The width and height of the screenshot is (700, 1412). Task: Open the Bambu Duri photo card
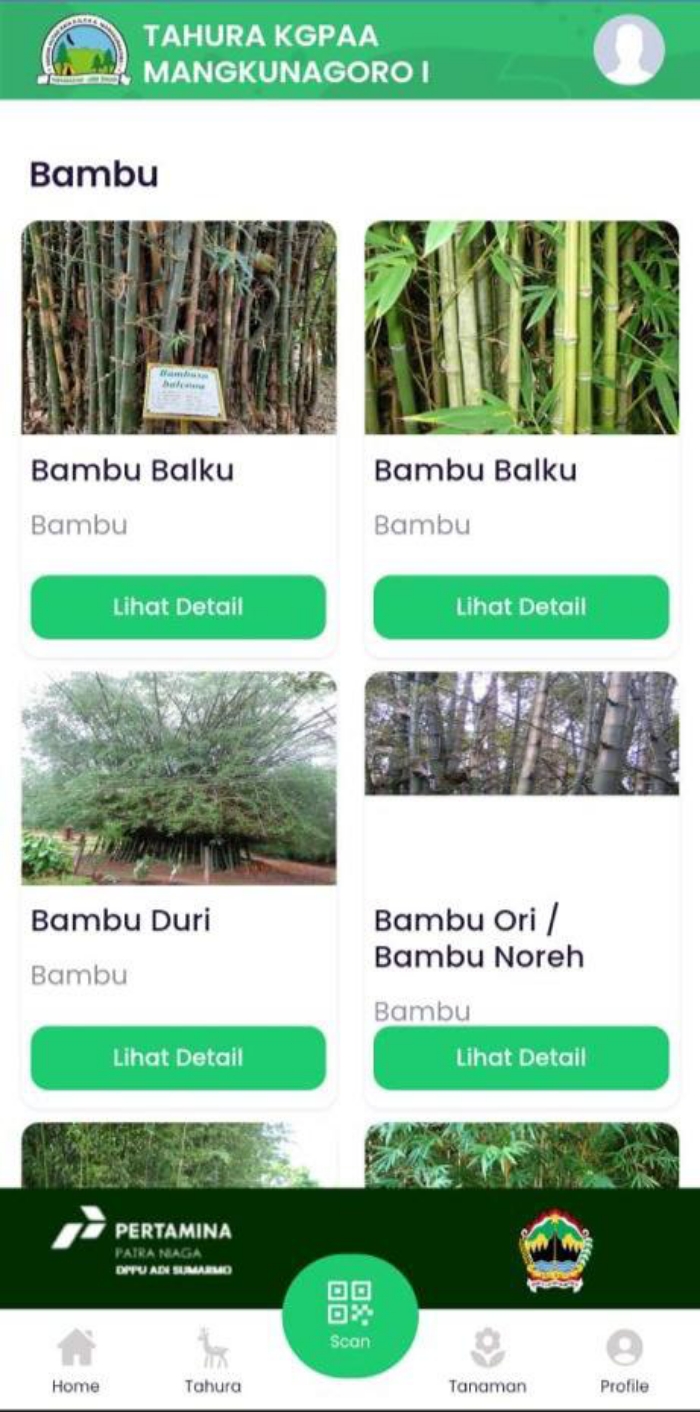pyautogui.click(x=179, y=778)
